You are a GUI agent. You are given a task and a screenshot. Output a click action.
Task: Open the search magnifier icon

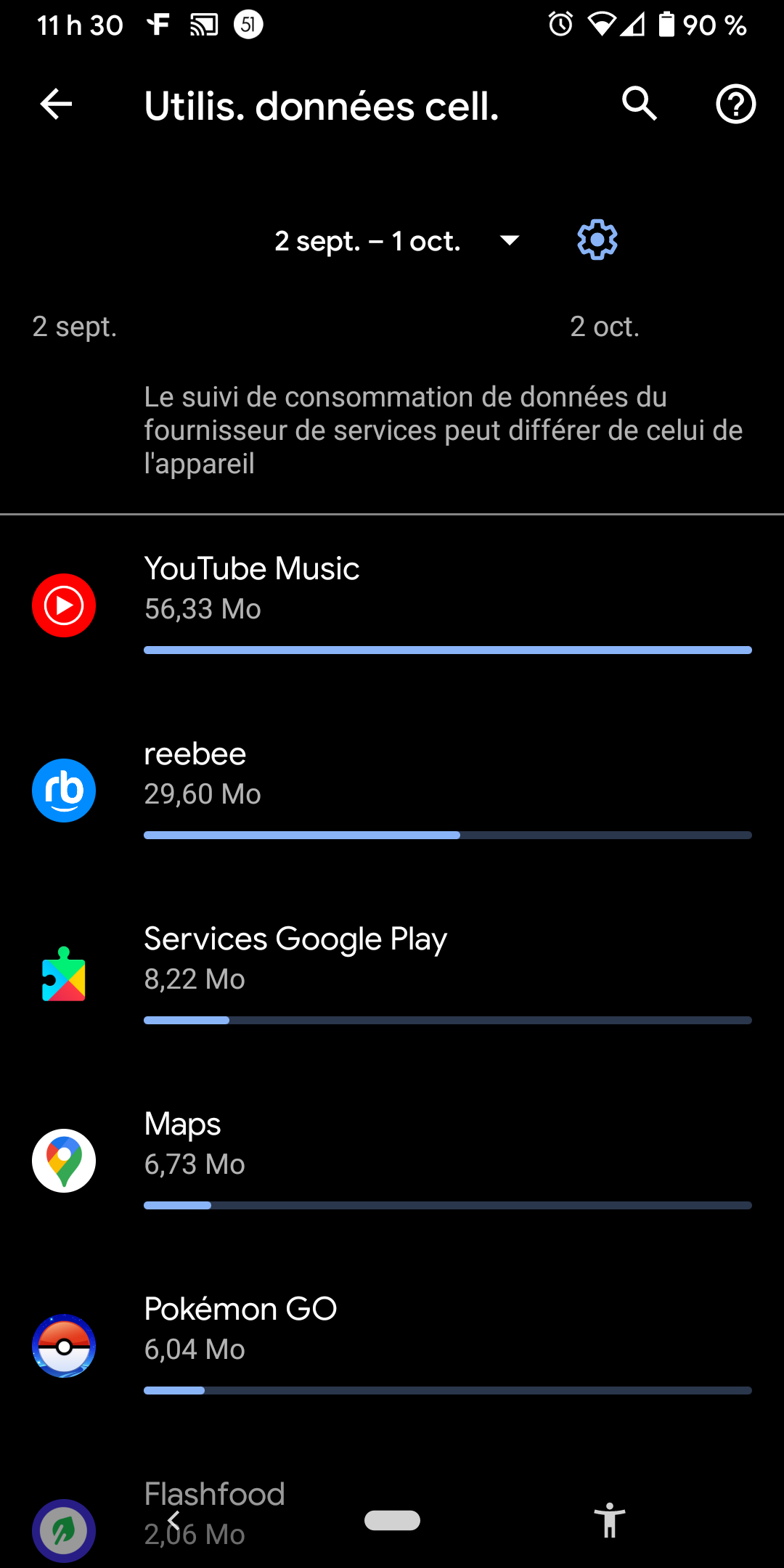(x=640, y=104)
